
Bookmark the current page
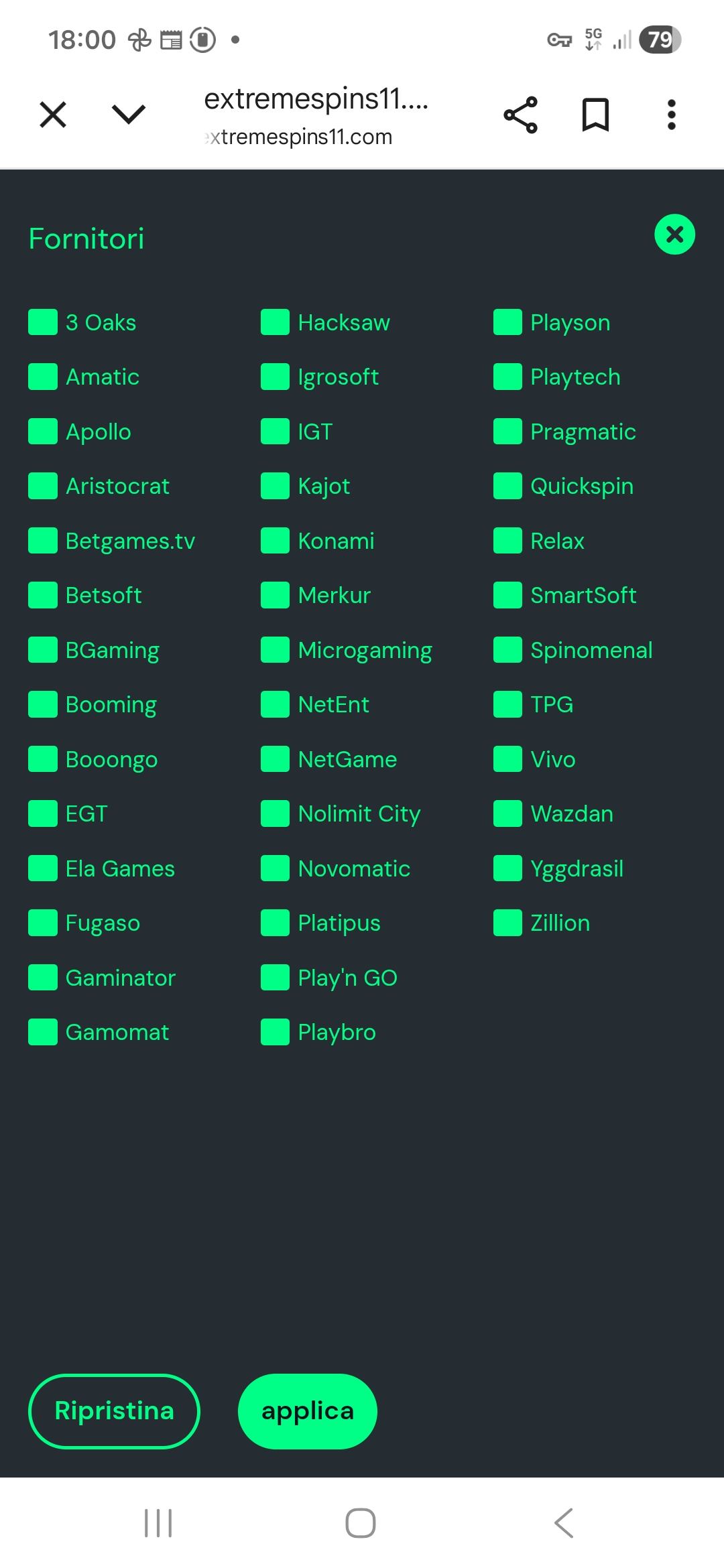coord(595,115)
